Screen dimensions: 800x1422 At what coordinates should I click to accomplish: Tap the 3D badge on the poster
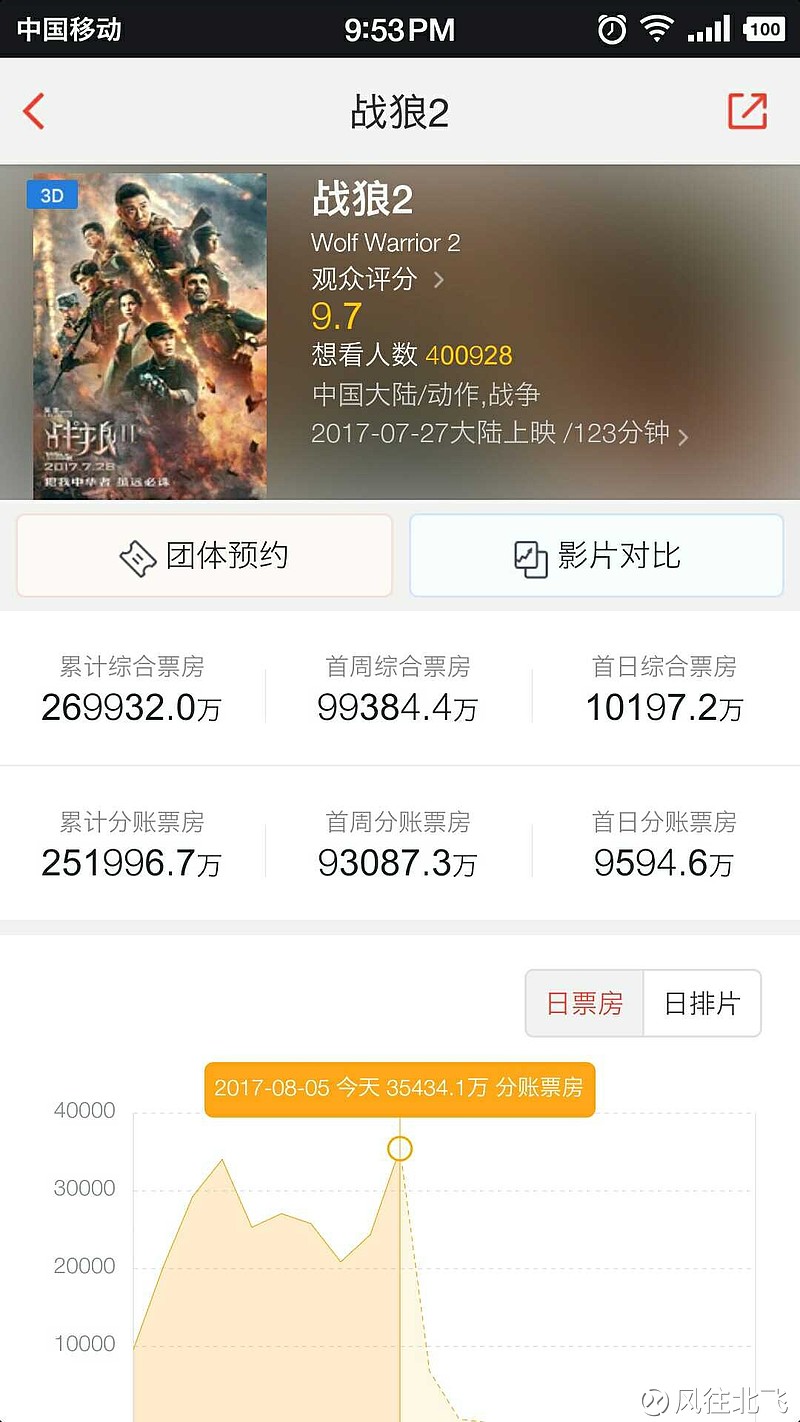tap(52, 194)
